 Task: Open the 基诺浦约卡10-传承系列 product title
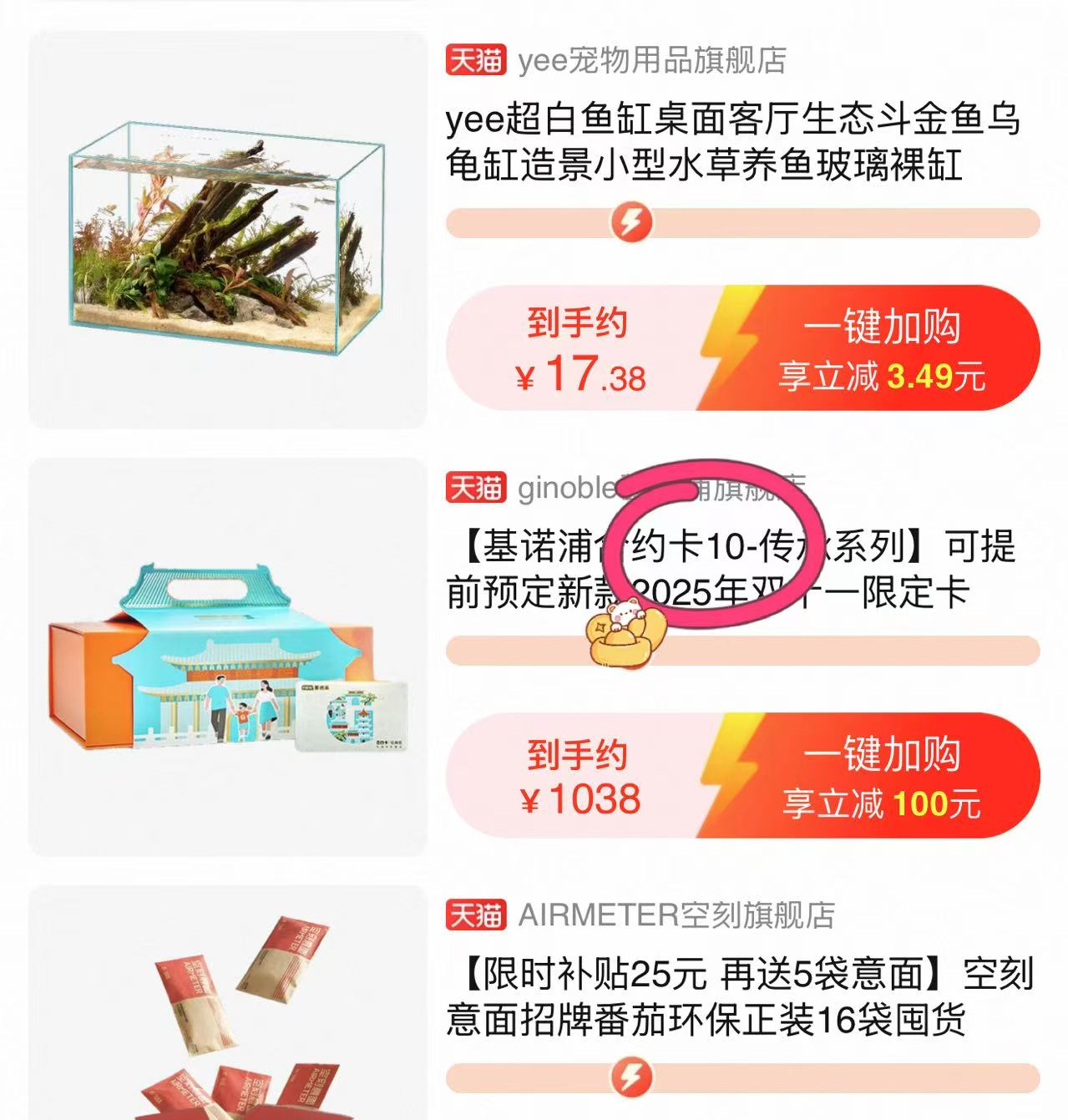[x=735, y=572]
